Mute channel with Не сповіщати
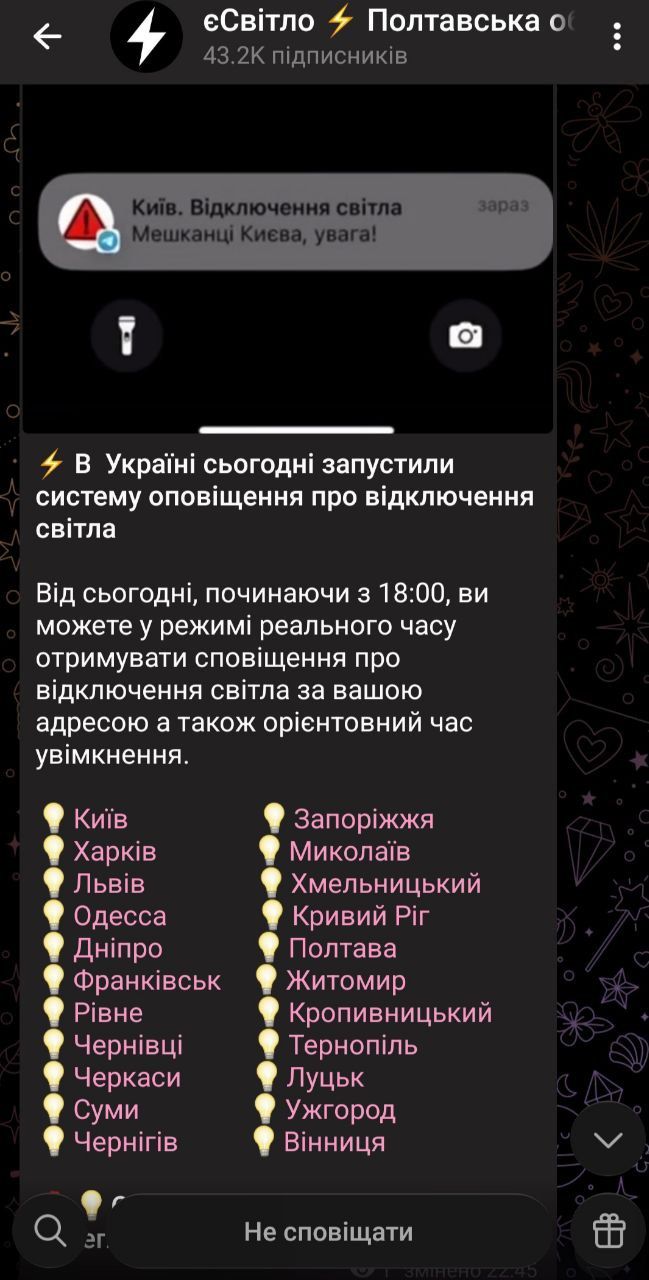649x1280 pixels. click(x=328, y=1232)
